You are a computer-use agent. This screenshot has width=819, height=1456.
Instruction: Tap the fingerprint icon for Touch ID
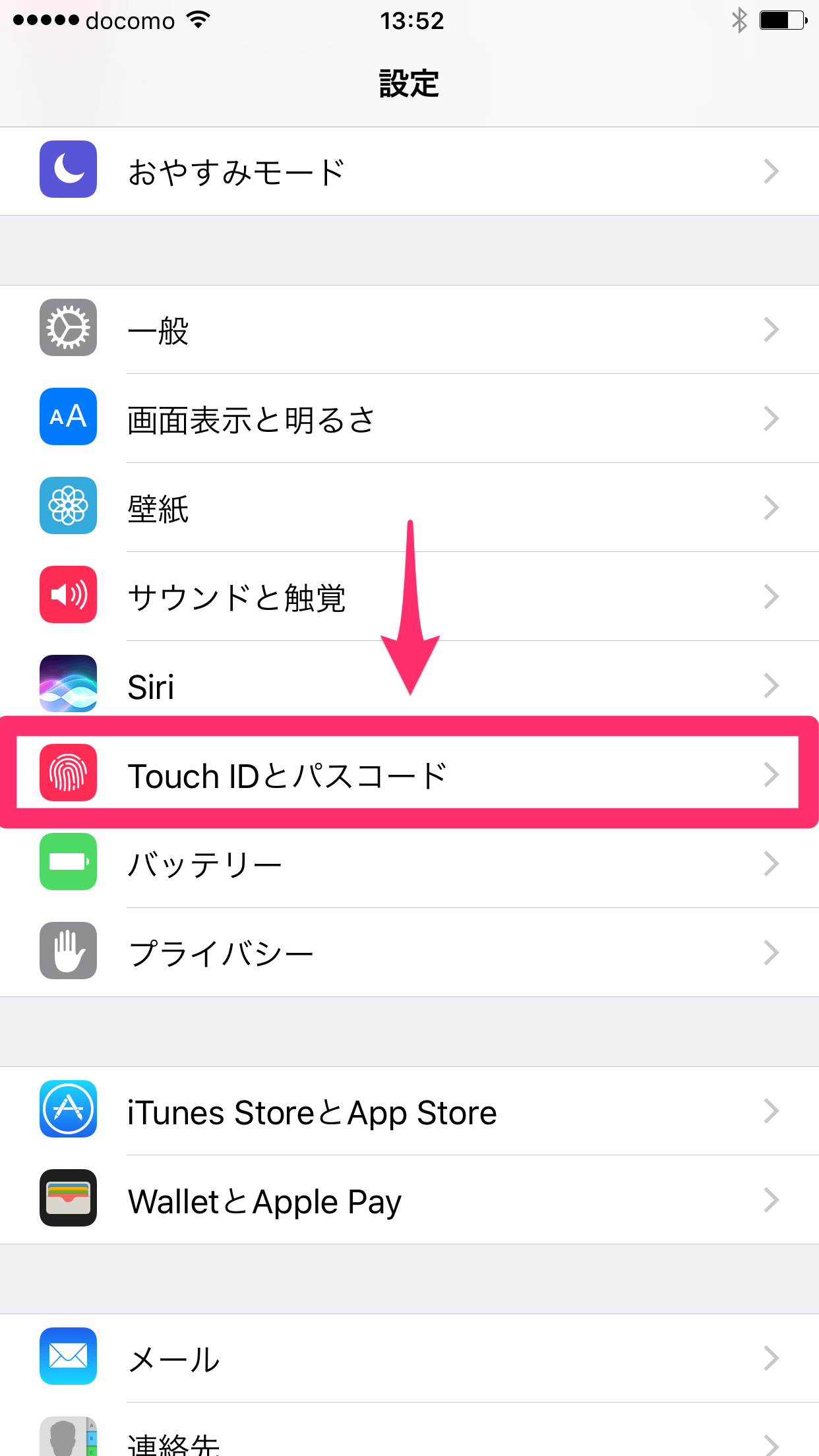click(68, 775)
